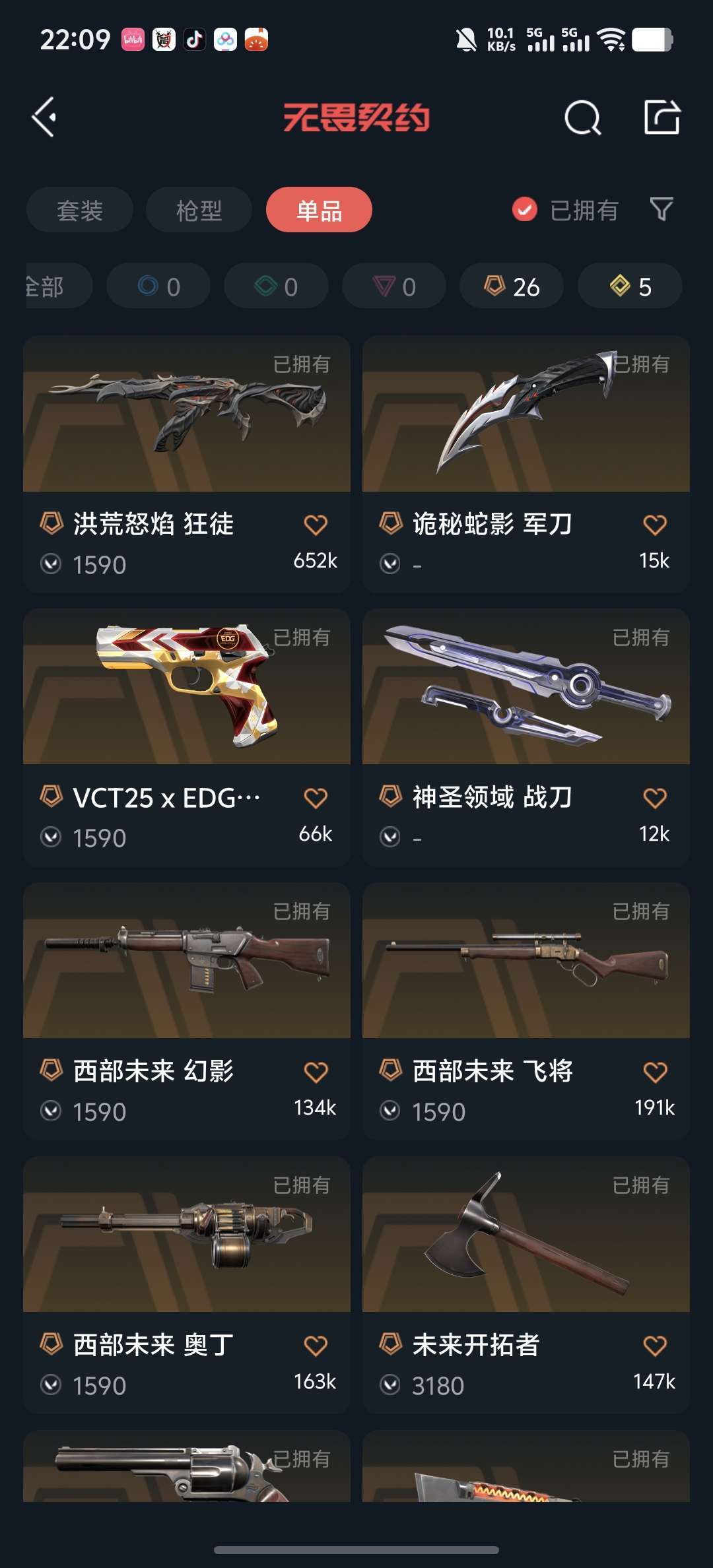Screen dimensions: 713x1568
Task: Like the 诡秘蛇影 军刀 skin
Action: [655, 525]
